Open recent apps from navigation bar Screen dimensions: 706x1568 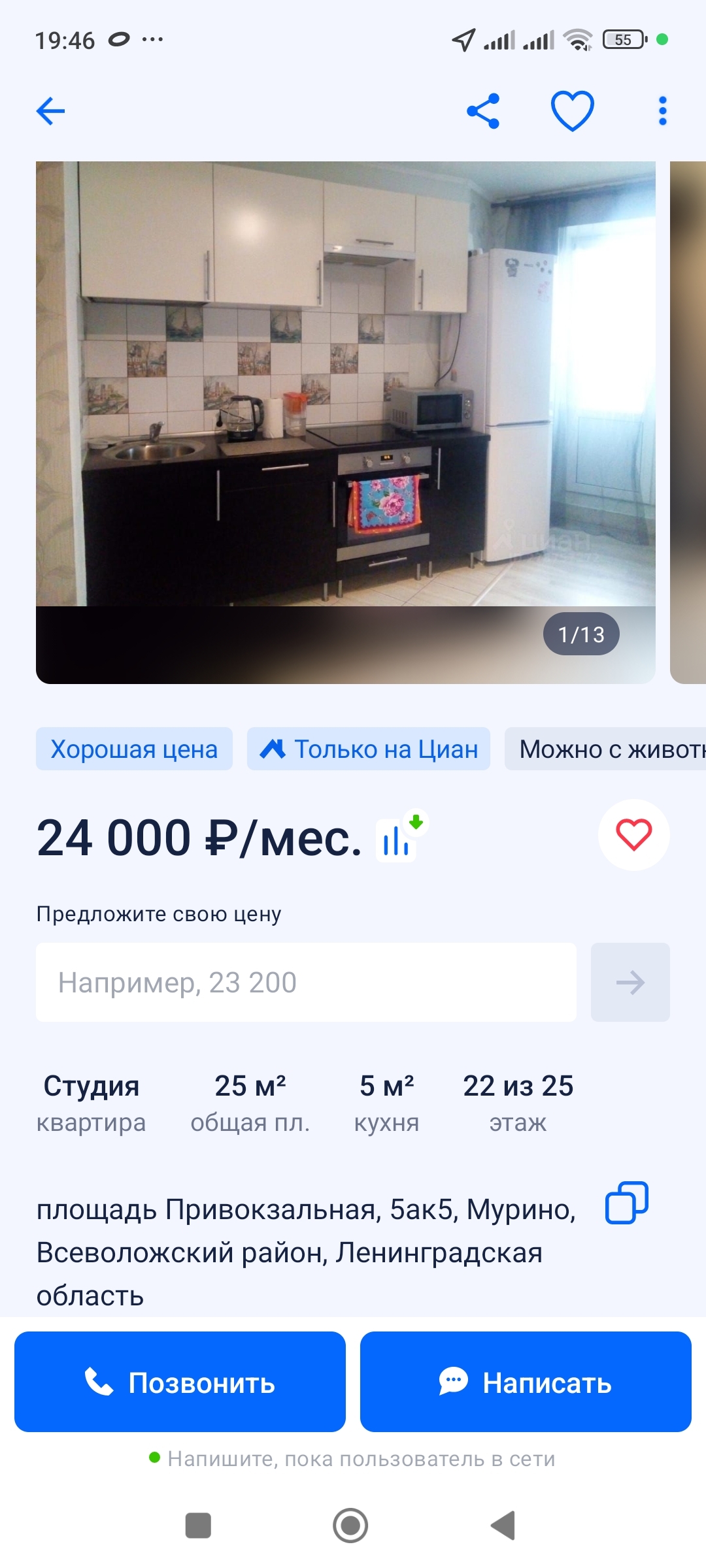(198, 1526)
